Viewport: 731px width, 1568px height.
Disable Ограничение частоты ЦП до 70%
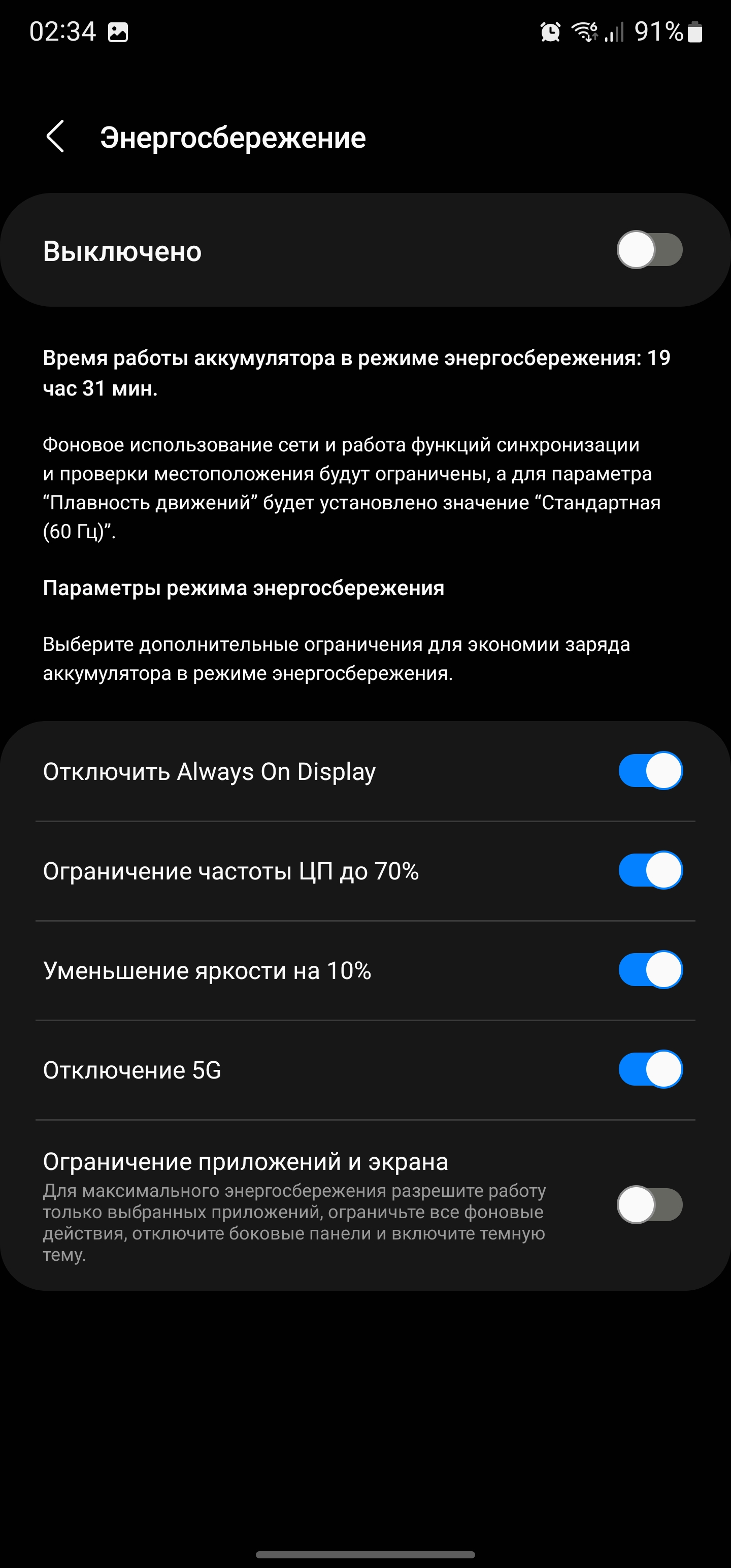(650, 870)
